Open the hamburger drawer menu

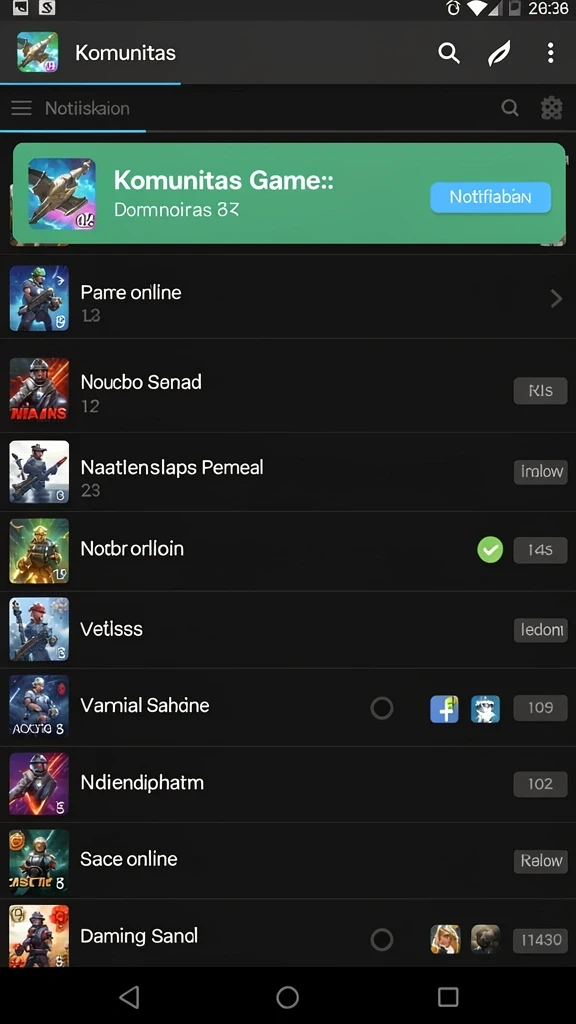click(21, 108)
